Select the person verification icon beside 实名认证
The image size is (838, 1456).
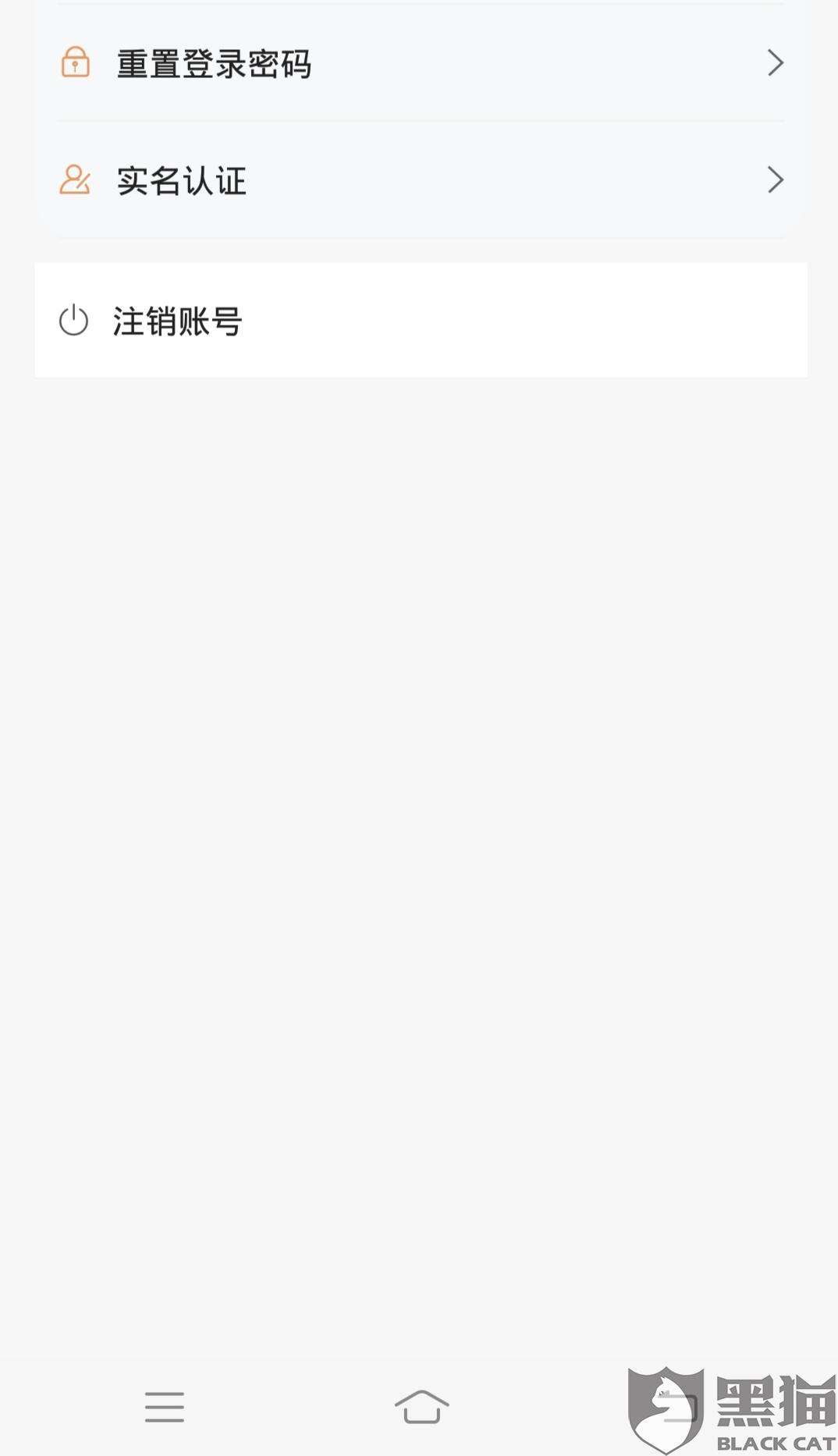tap(74, 180)
